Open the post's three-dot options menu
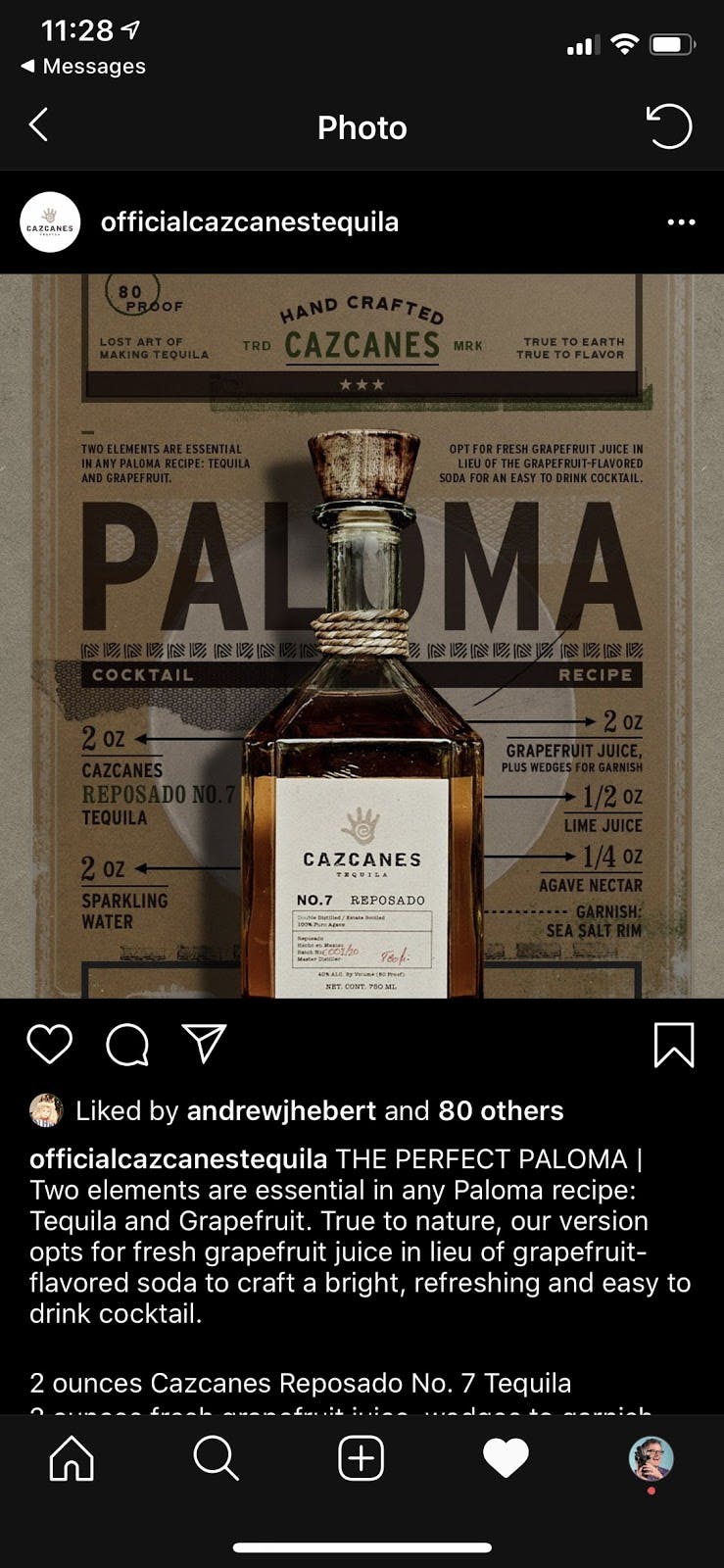 [x=681, y=222]
